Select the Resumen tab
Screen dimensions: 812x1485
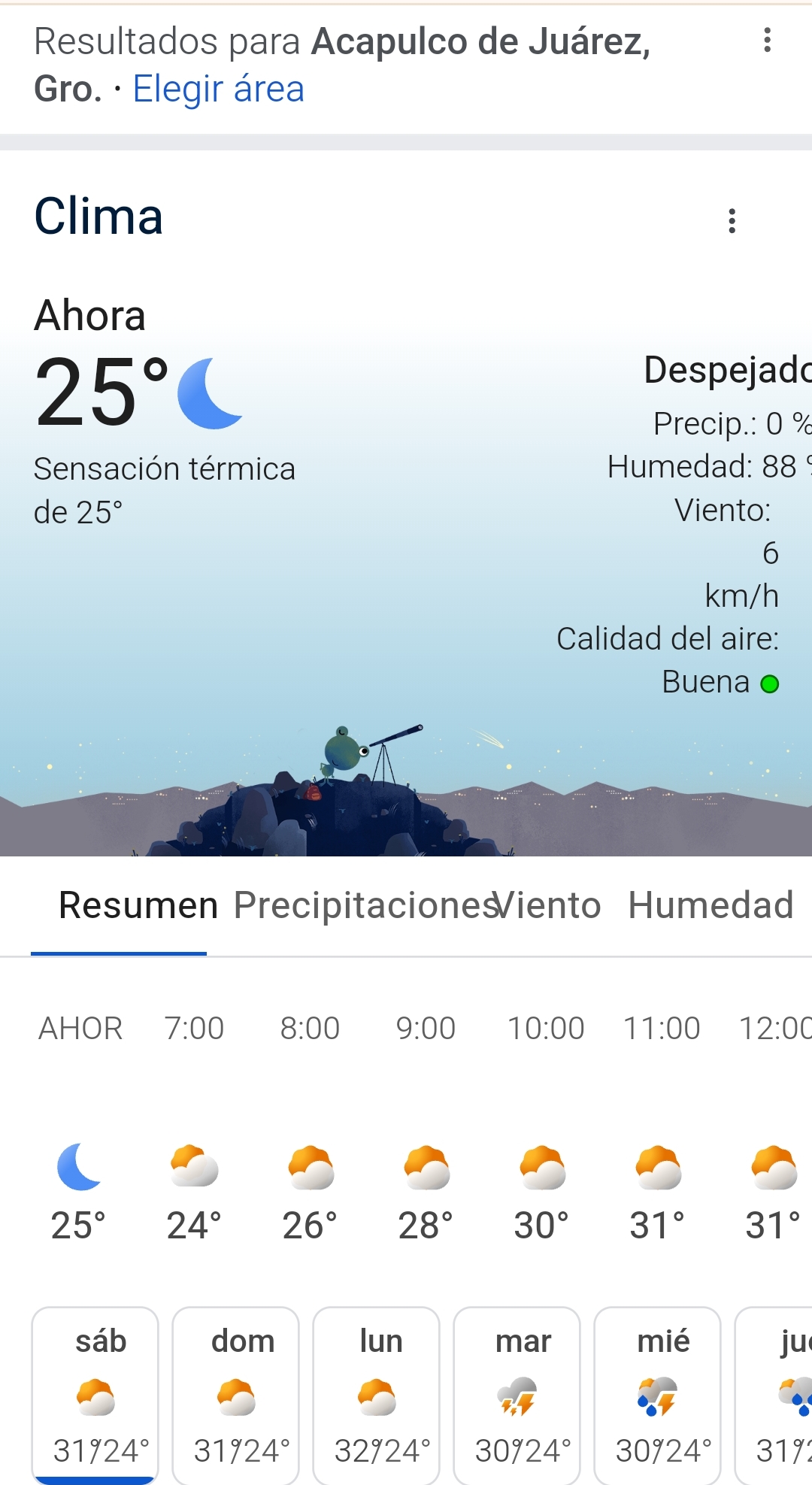tap(138, 905)
